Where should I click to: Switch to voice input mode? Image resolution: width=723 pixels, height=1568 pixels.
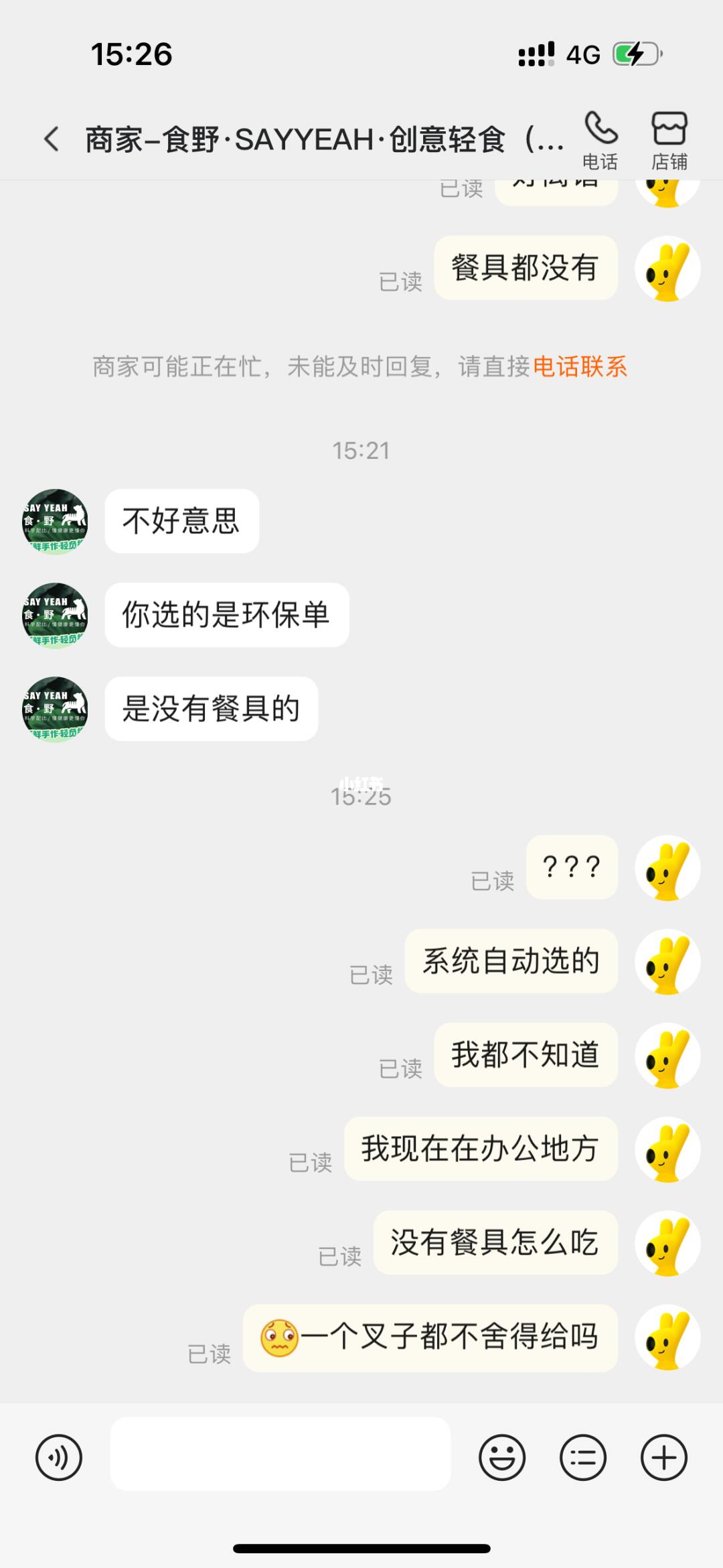click(x=59, y=1457)
